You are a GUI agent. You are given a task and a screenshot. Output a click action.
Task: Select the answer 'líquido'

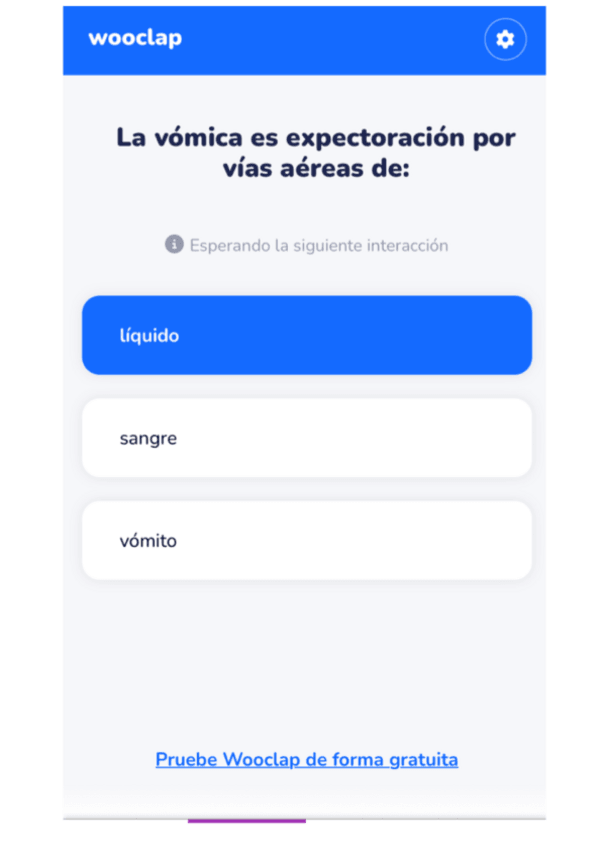coord(306,335)
